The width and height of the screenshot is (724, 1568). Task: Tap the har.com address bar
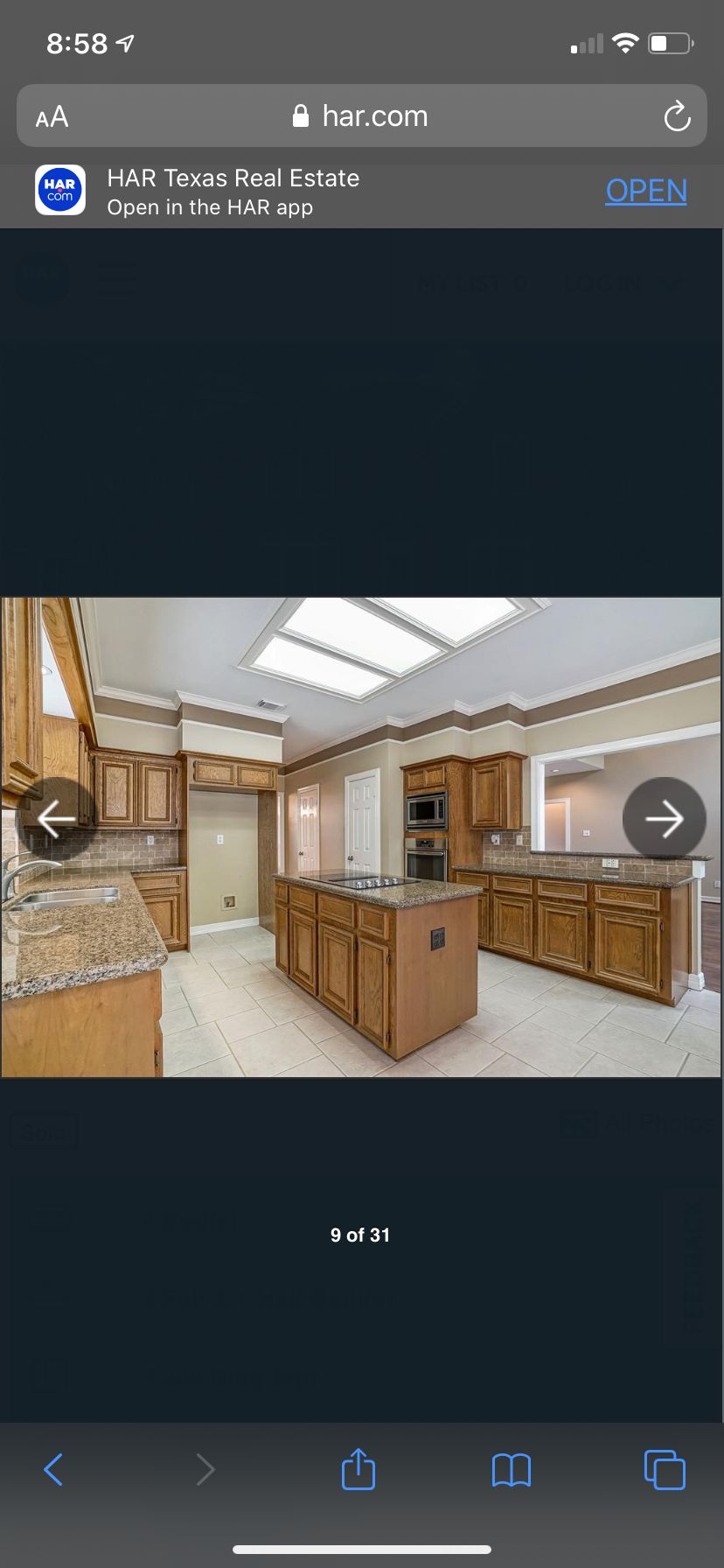point(361,116)
